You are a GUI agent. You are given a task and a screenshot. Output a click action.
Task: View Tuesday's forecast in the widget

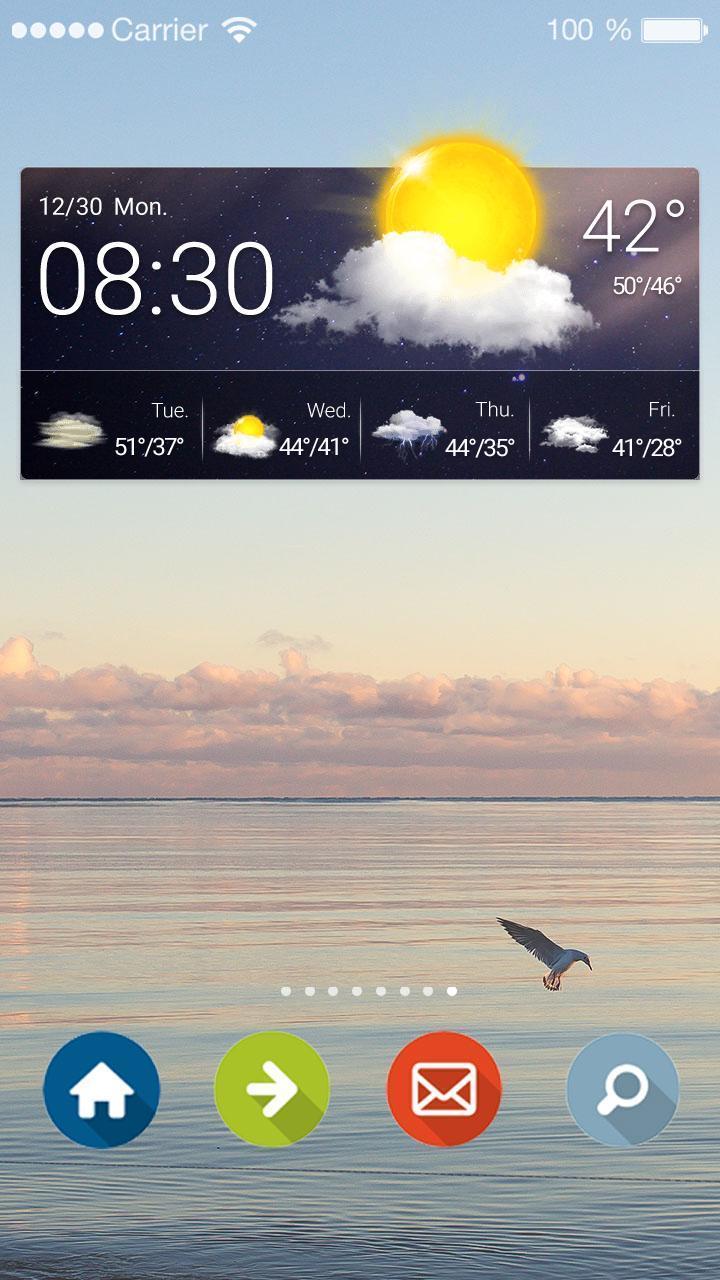coord(112,430)
